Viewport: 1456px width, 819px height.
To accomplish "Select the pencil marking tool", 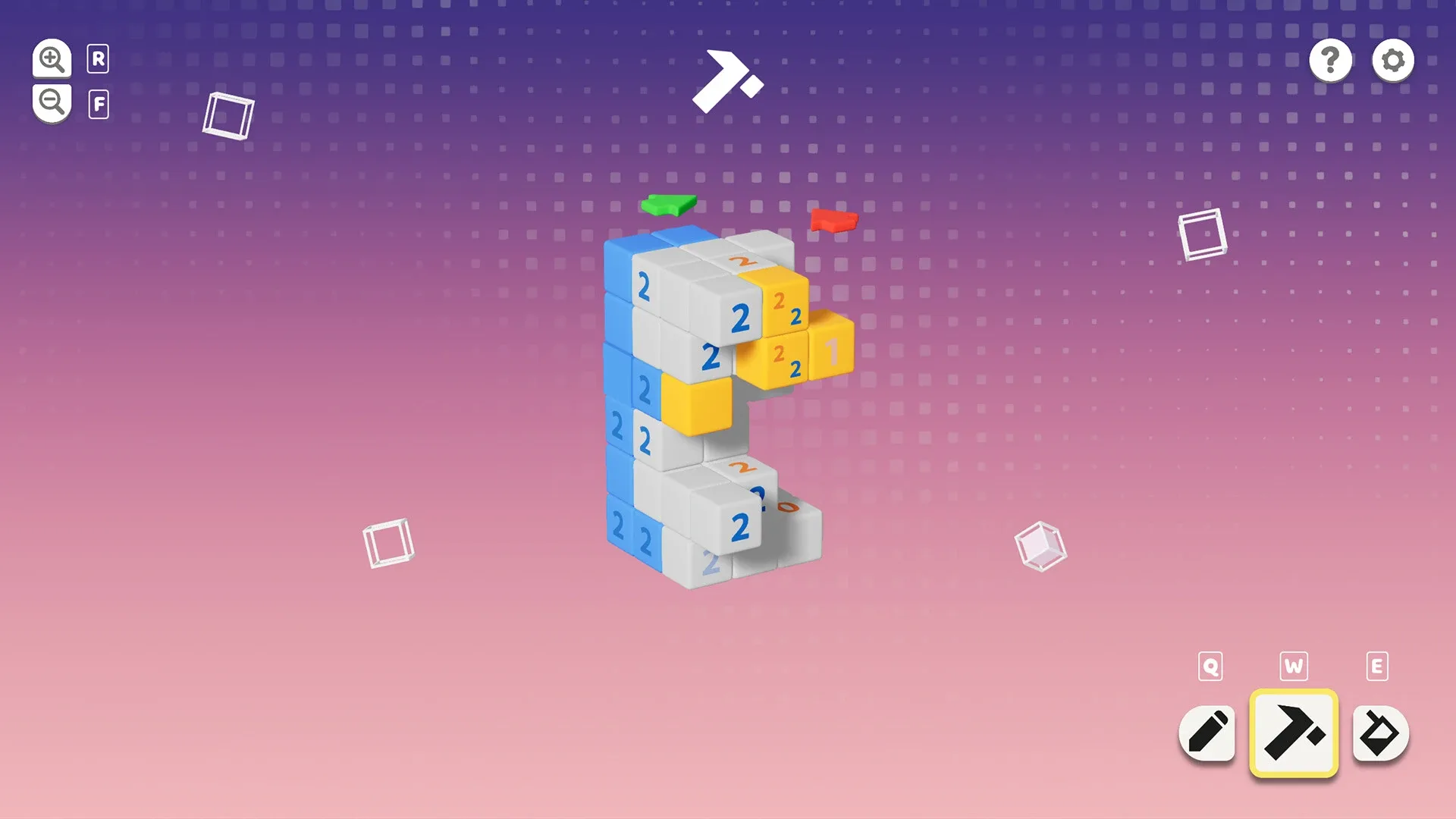I will pos(1207,733).
